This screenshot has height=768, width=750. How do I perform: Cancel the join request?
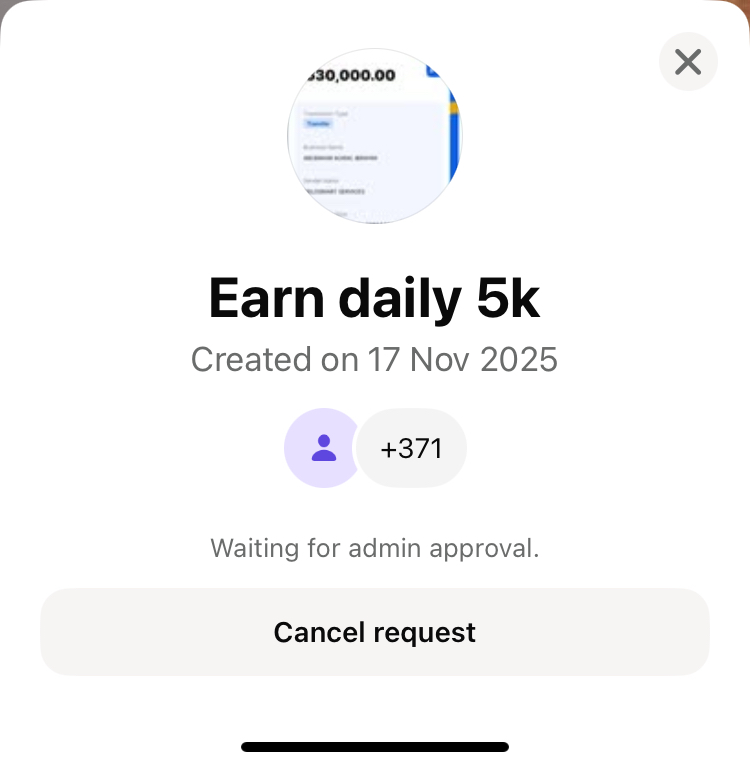(x=375, y=632)
